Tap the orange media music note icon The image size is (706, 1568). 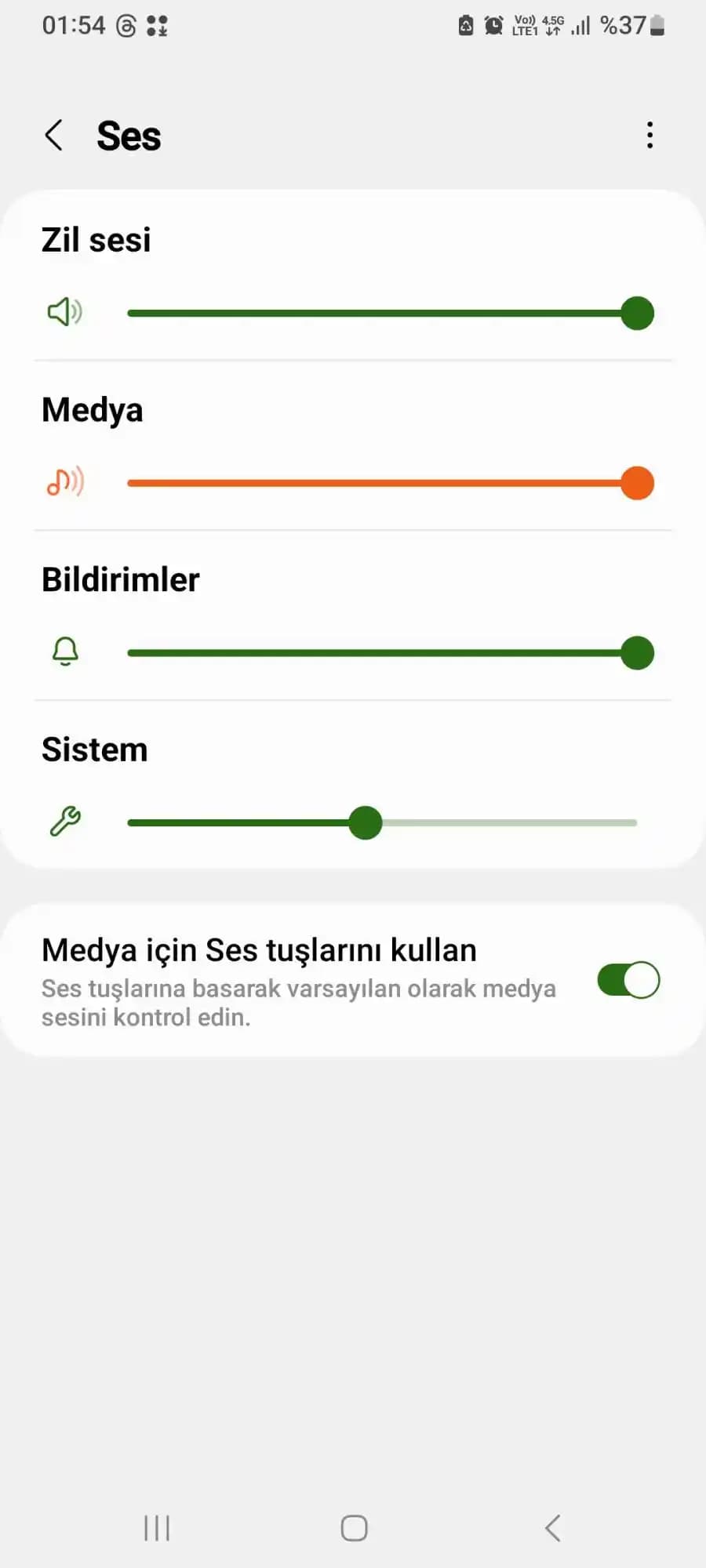(x=65, y=482)
